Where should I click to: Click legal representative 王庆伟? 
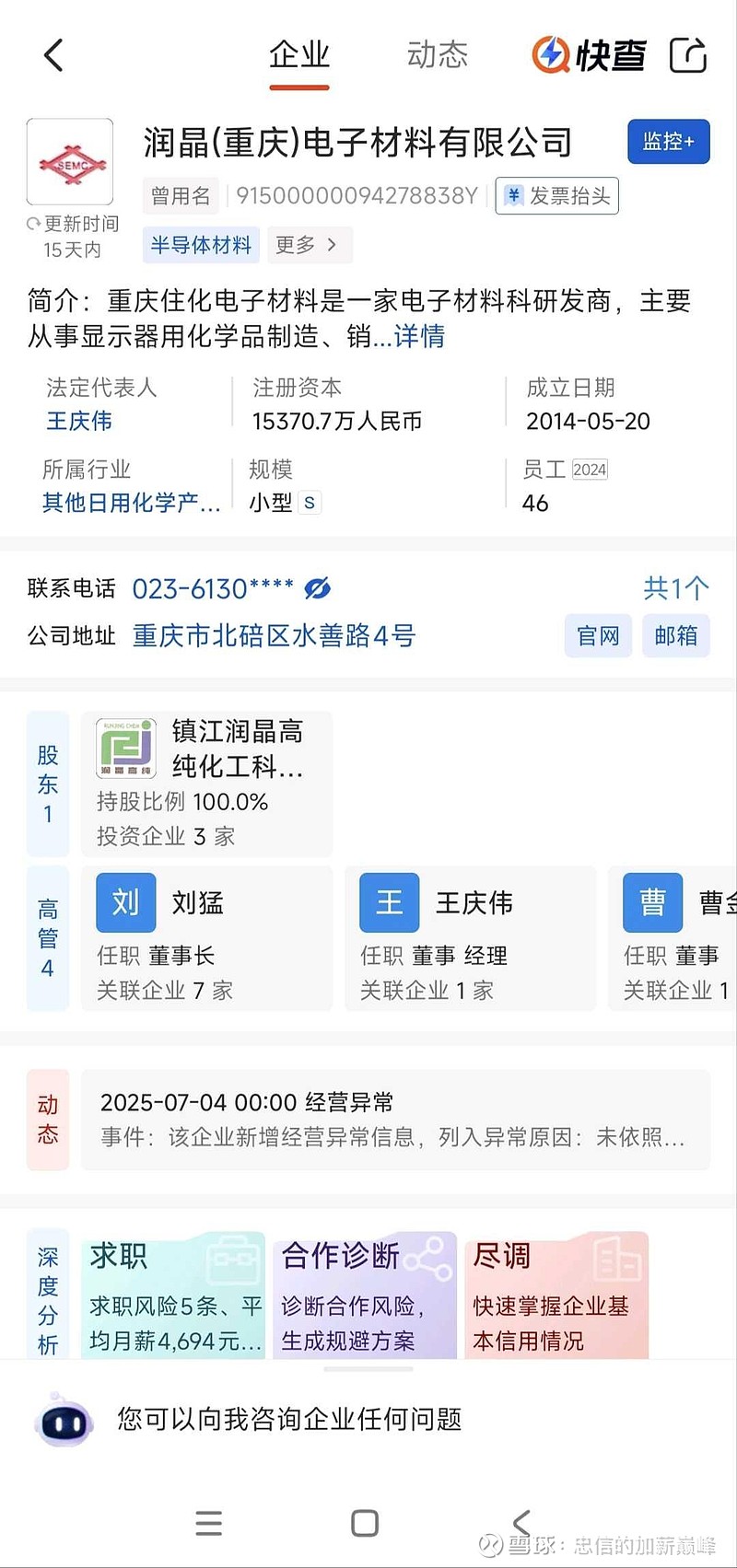79,422
